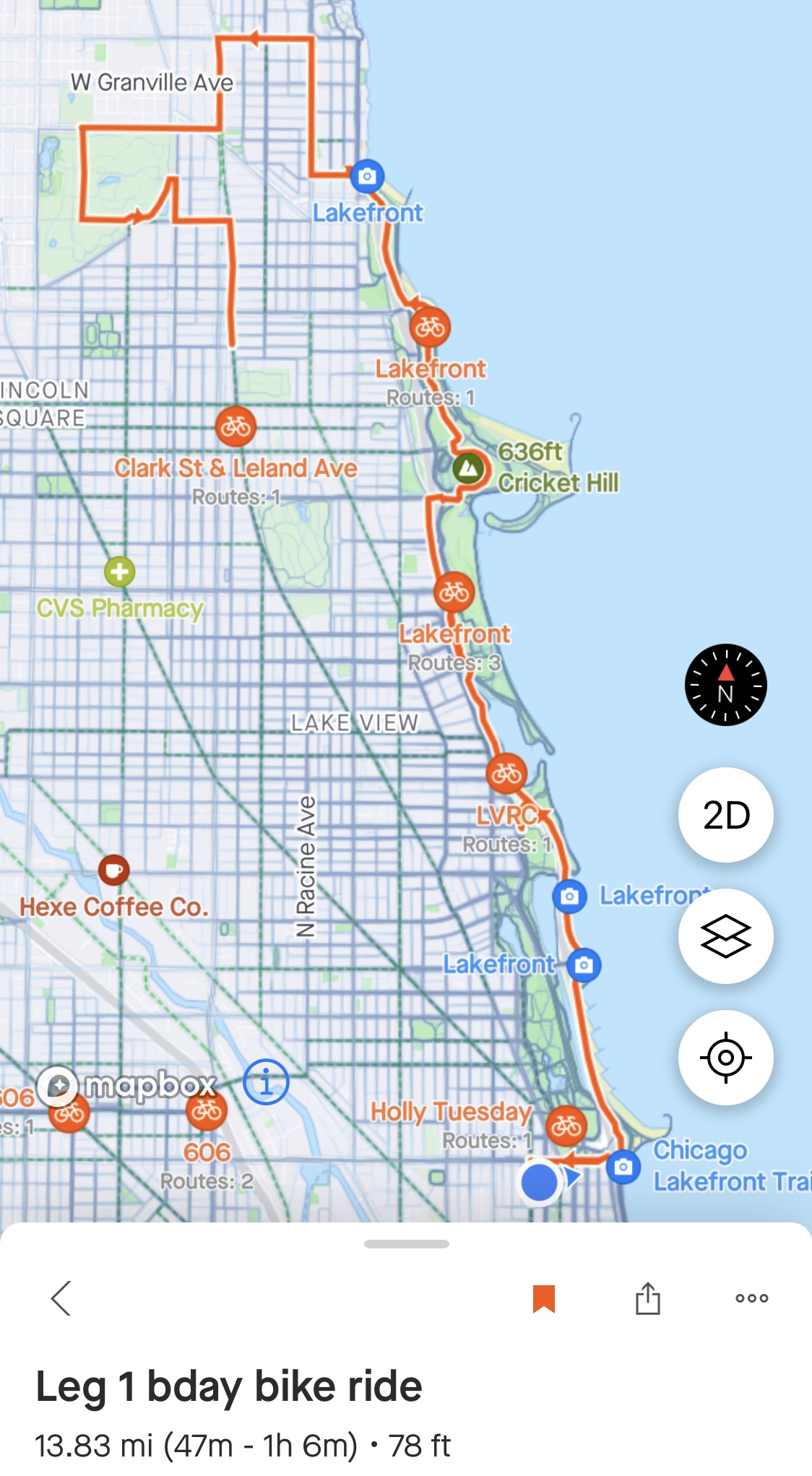This screenshot has width=812, height=1476.
Task: Select the CVS Pharmacy map pin
Action: click(120, 572)
